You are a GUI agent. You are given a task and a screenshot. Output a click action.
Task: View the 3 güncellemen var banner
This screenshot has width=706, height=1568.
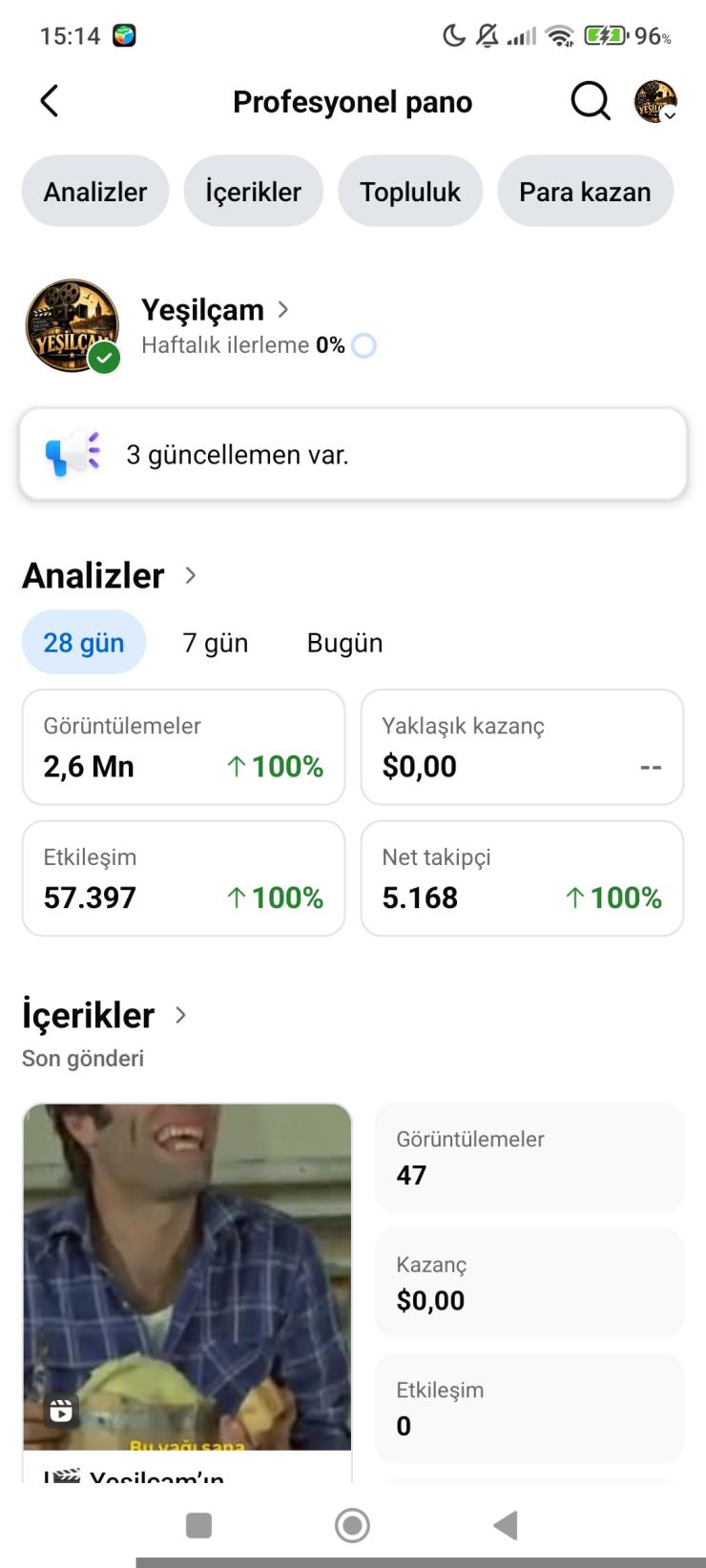(353, 455)
